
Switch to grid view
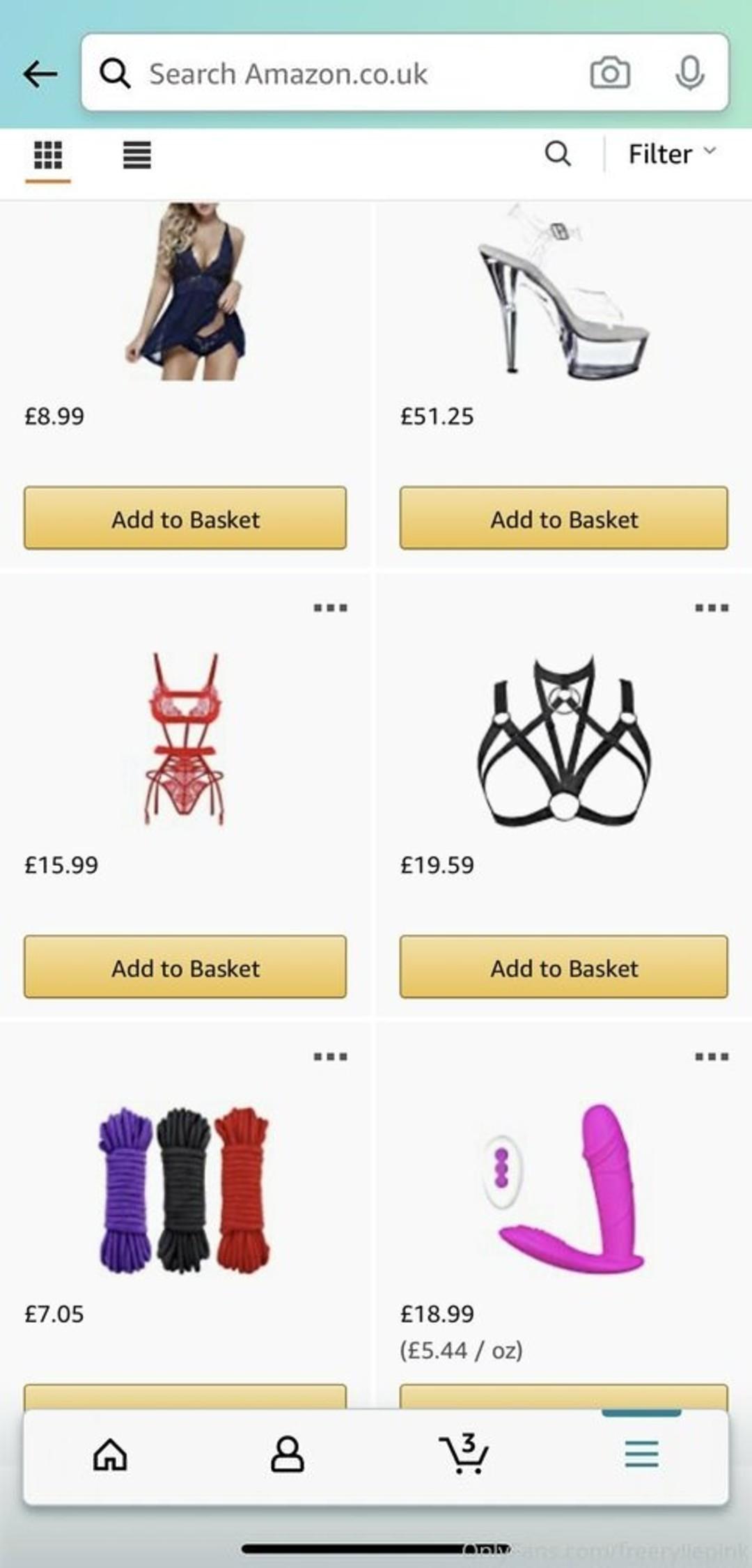pyautogui.click(x=48, y=155)
